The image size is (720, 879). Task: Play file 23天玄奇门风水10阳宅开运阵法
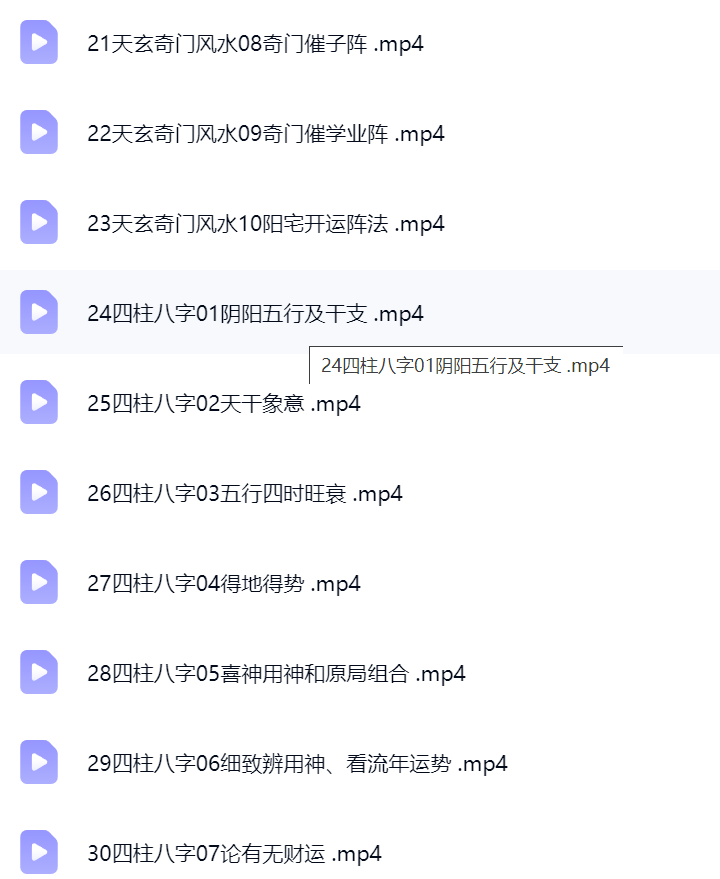click(x=265, y=224)
